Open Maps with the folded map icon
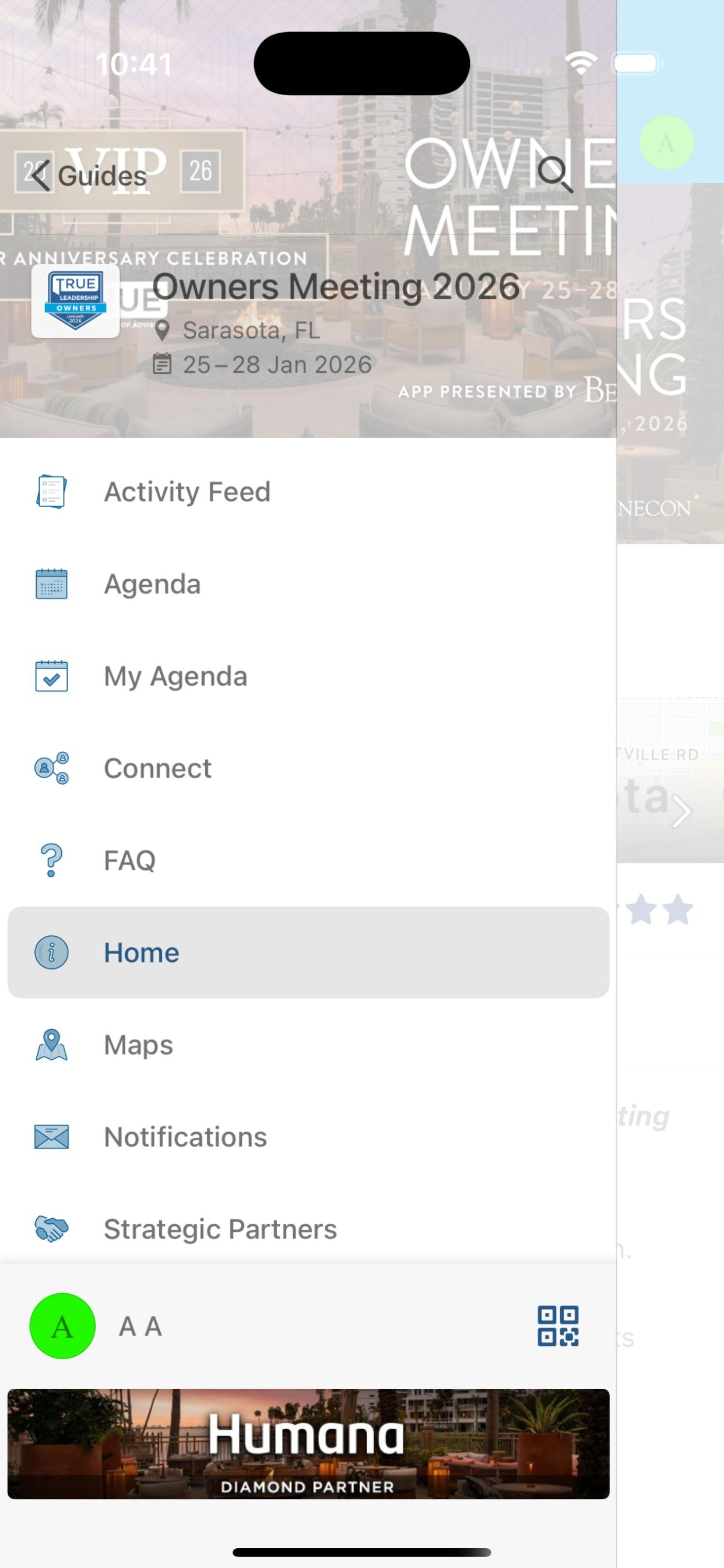724x1568 pixels. (x=51, y=1044)
